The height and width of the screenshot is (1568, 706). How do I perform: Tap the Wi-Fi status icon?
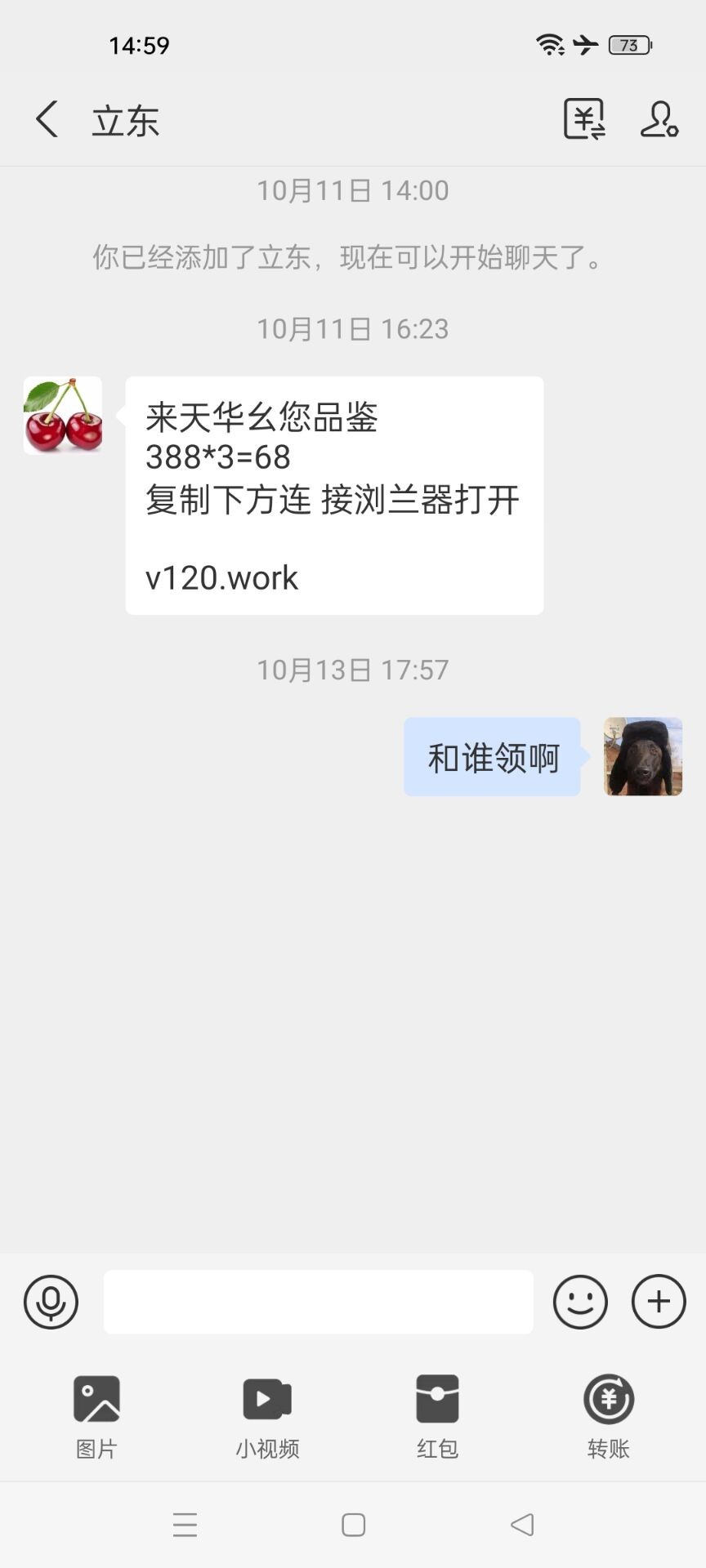point(550,45)
